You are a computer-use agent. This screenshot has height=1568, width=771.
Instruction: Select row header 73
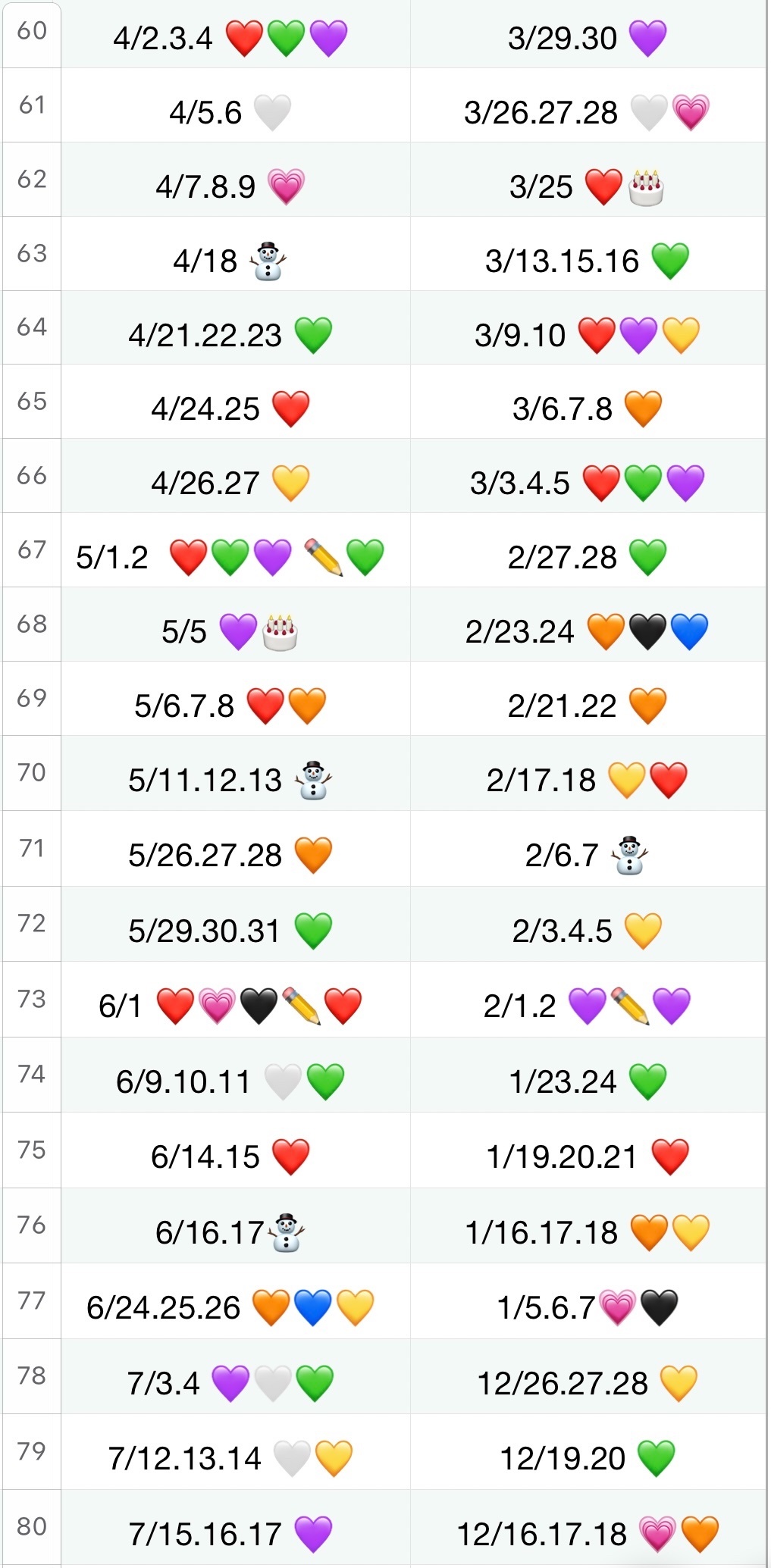tap(32, 1000)
